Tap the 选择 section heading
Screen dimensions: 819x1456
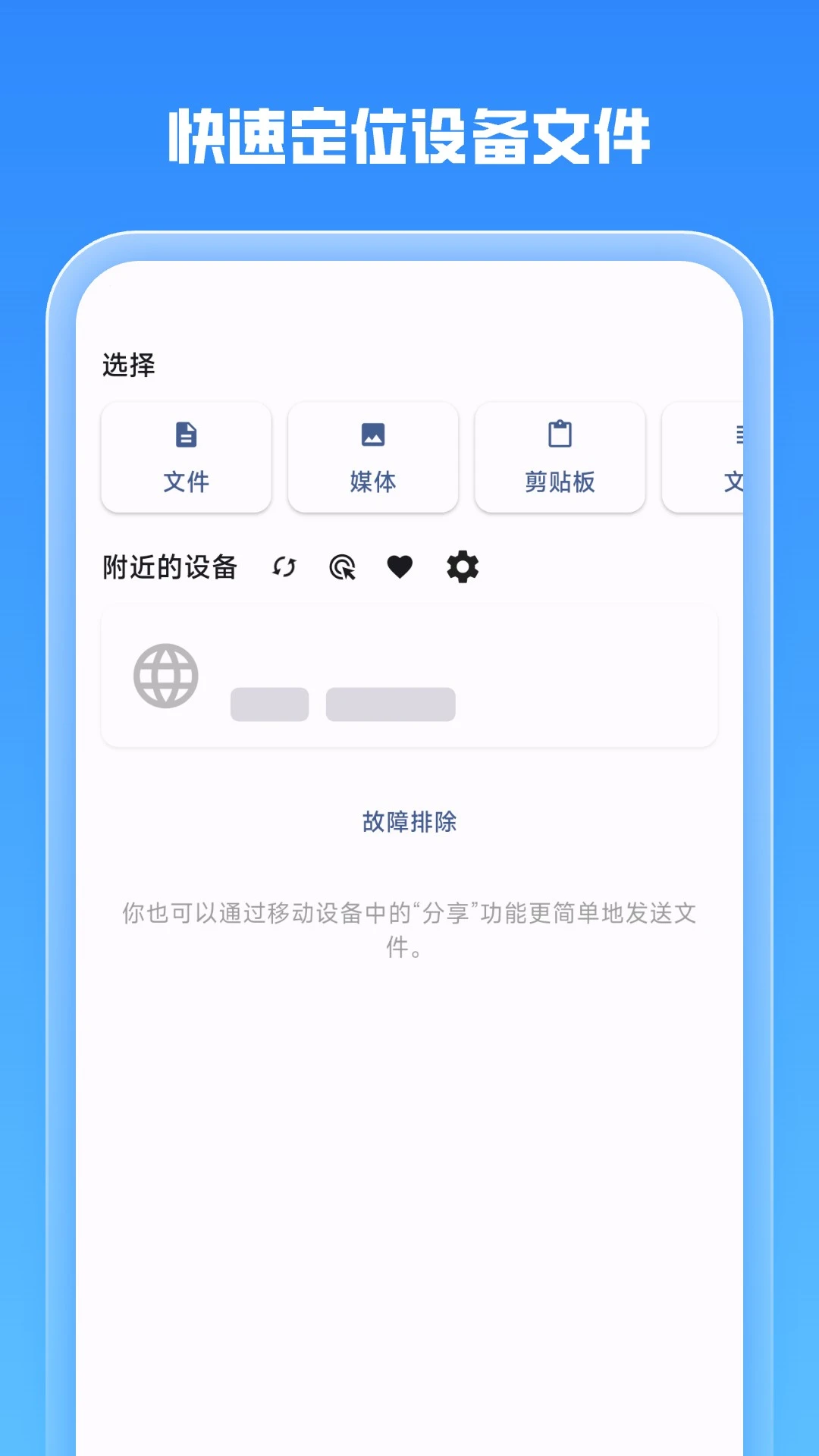click(128, 365)
